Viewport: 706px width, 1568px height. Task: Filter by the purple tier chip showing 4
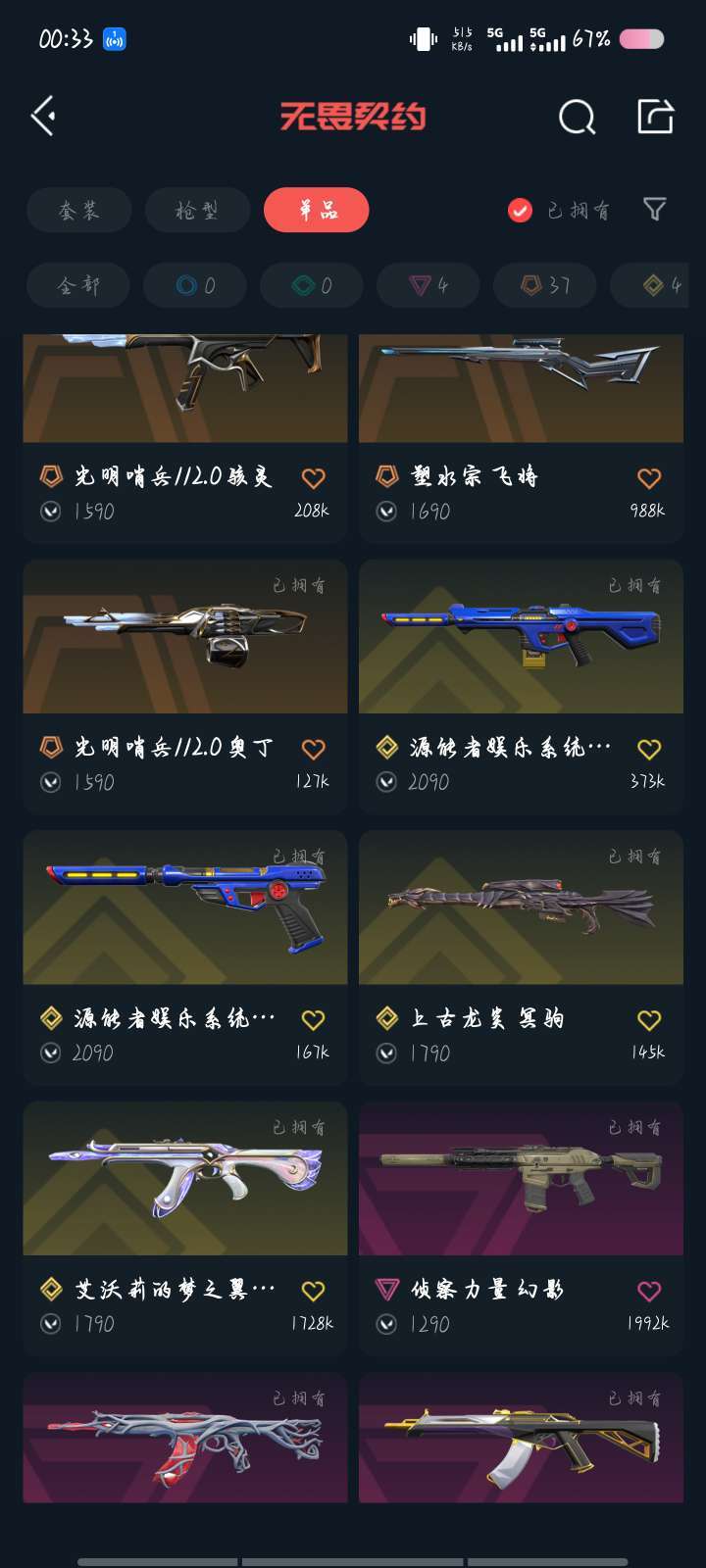pos(429,285)
